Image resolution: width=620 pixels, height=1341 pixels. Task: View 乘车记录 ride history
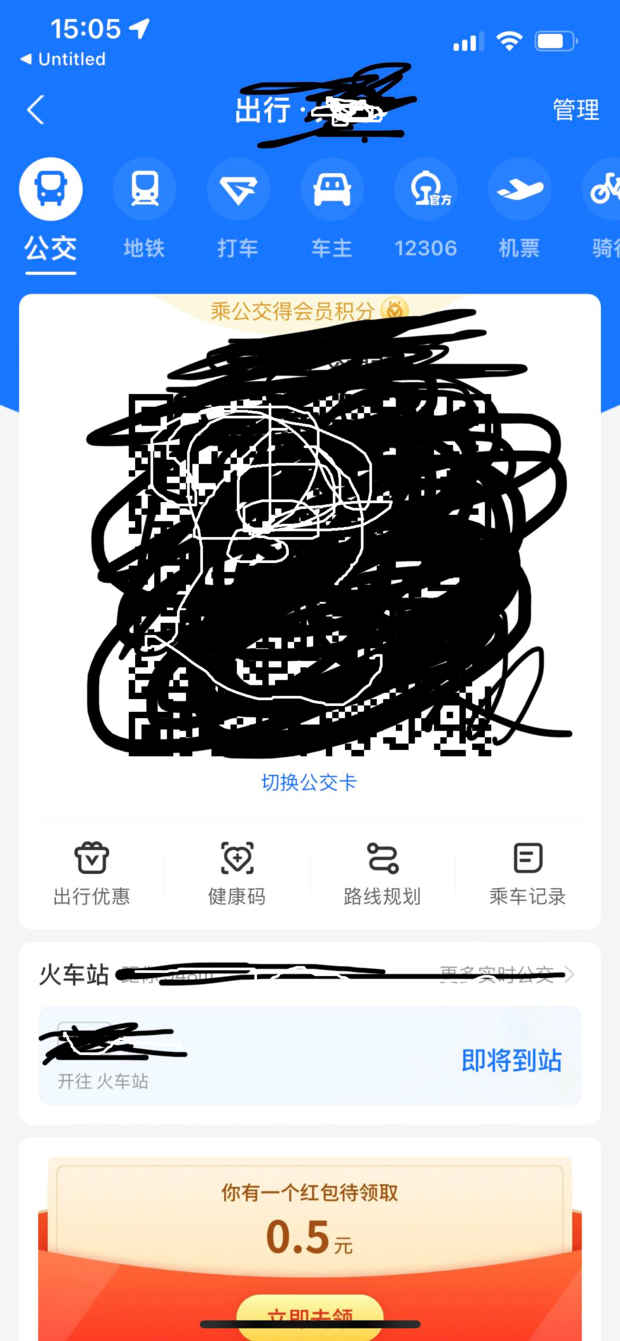click(527, 873)
